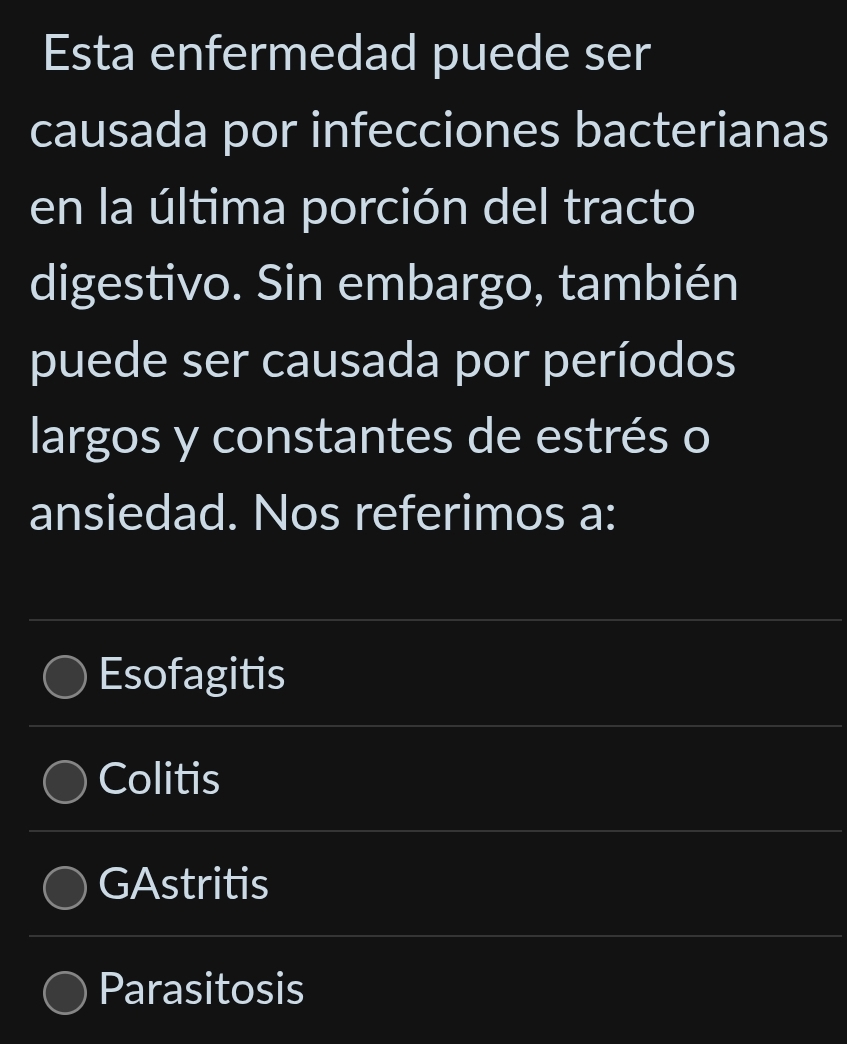Choose Colitis as the answer

65,782
